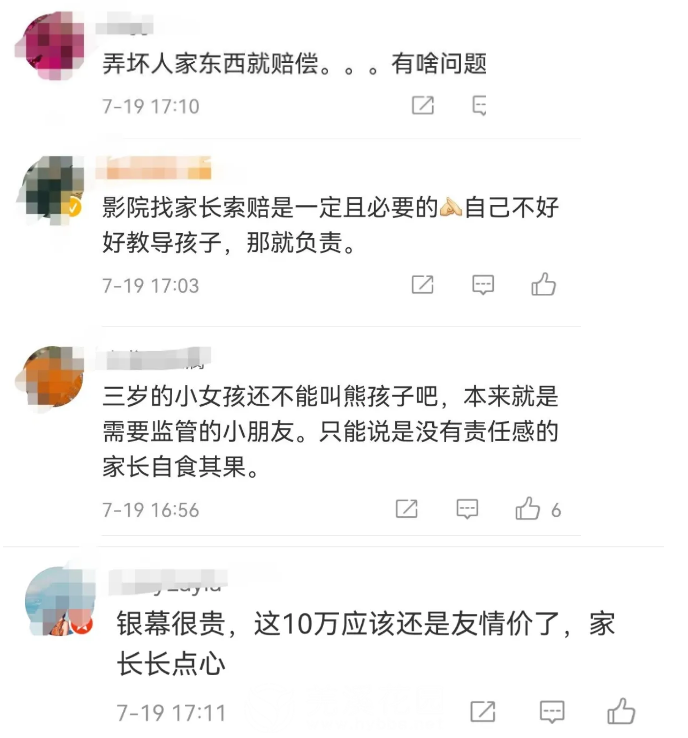Like the 三岁的小女孩 comment with 6 likes

[528, 509]
